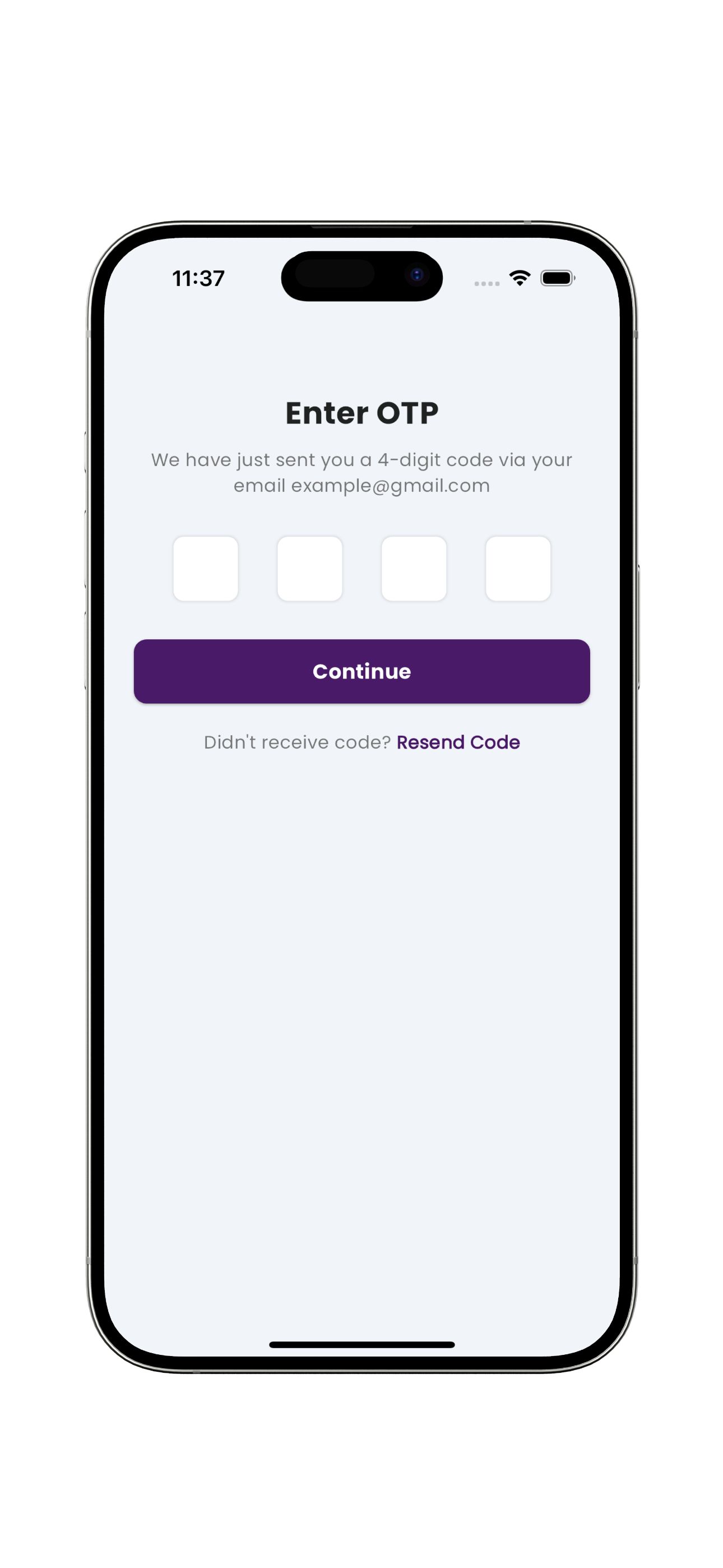Tap the third OTP digit box
Screen dimensions: 723x1568
(414, 569)
